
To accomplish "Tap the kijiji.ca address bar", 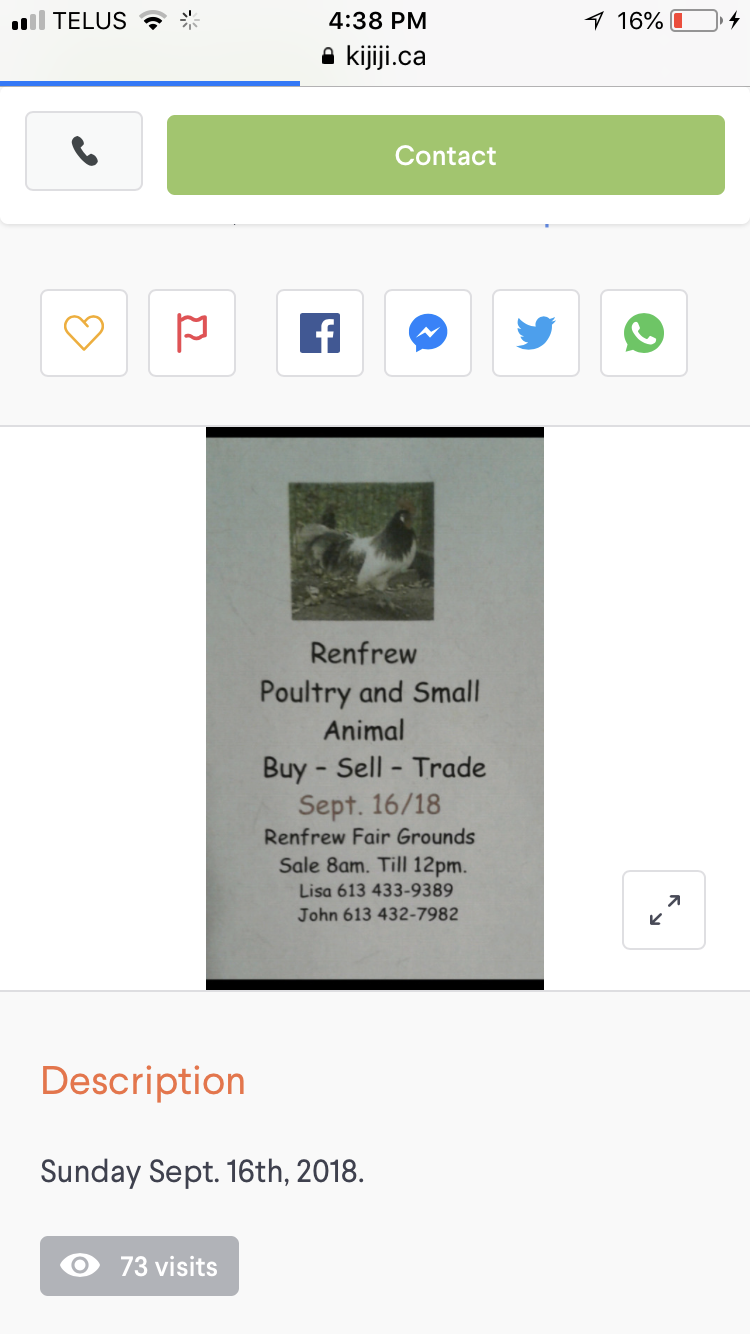I will point(374,56).
